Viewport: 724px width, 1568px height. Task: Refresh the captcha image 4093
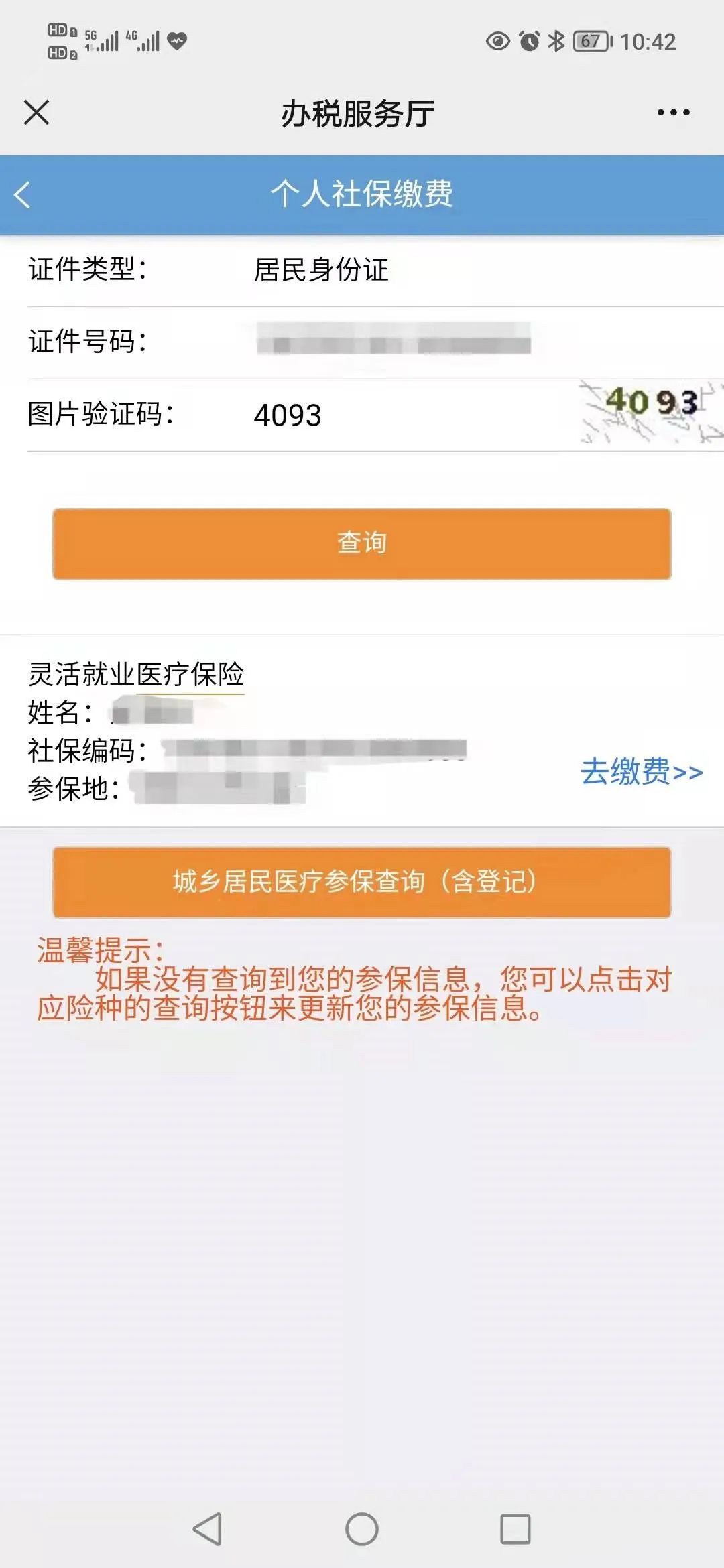651,413
